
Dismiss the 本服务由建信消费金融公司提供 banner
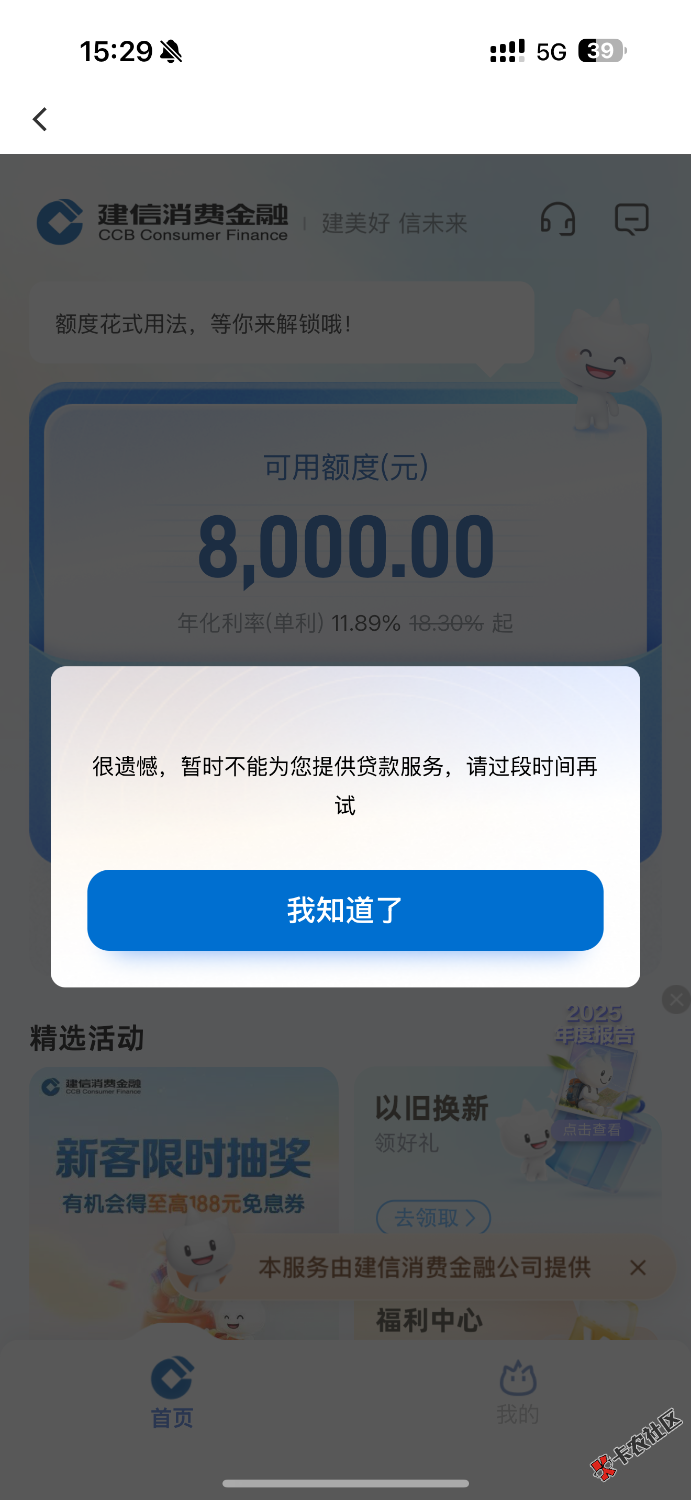tap(638, 1268)
